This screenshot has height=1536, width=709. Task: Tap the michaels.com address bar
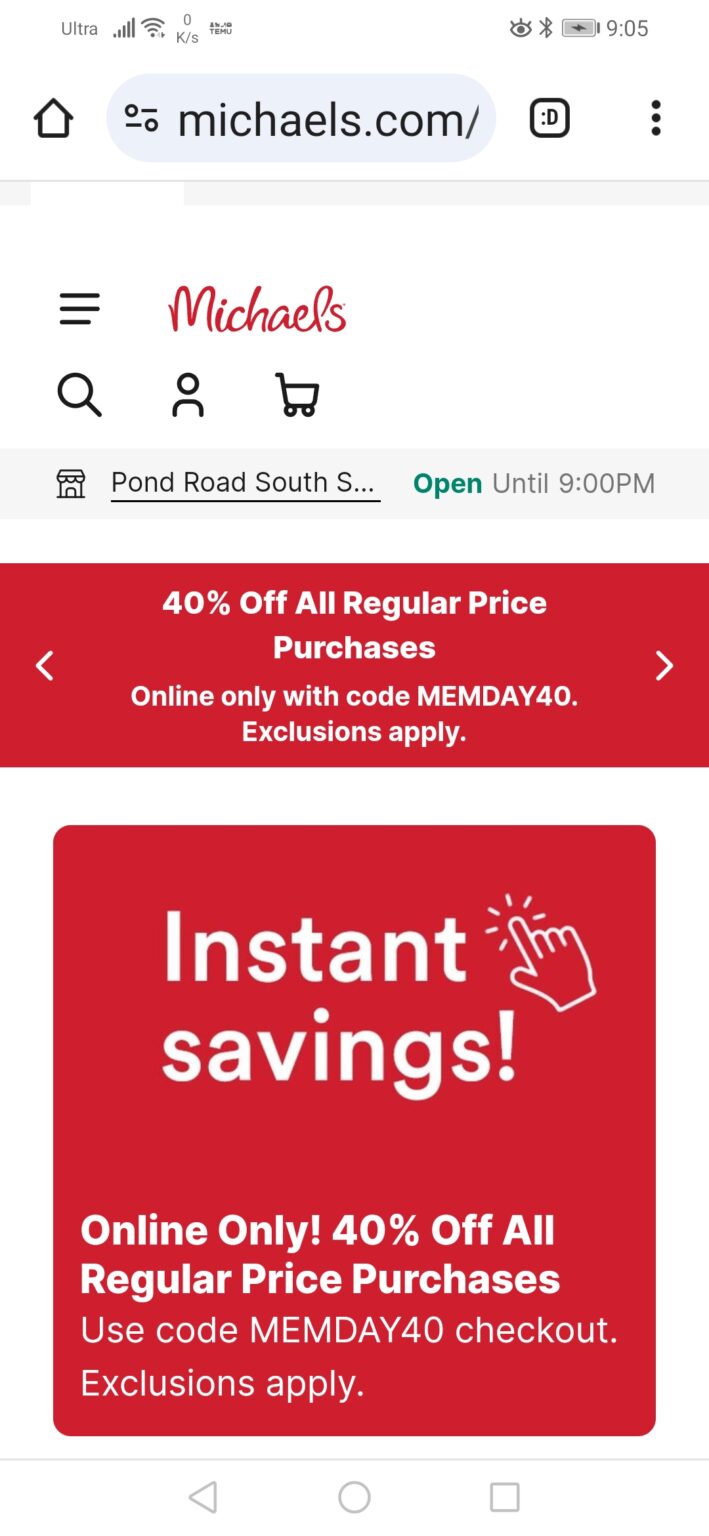301,119
